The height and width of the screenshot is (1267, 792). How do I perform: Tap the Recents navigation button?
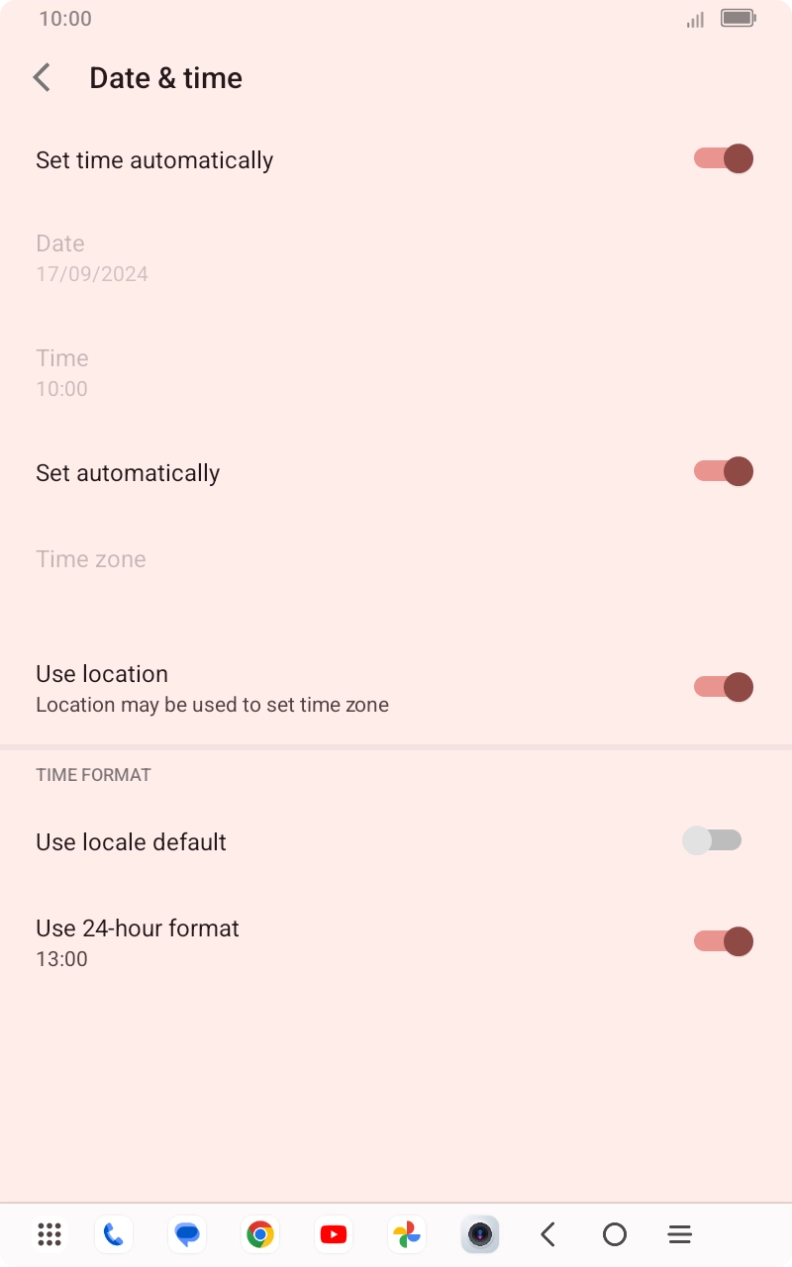click(679, 1234)
